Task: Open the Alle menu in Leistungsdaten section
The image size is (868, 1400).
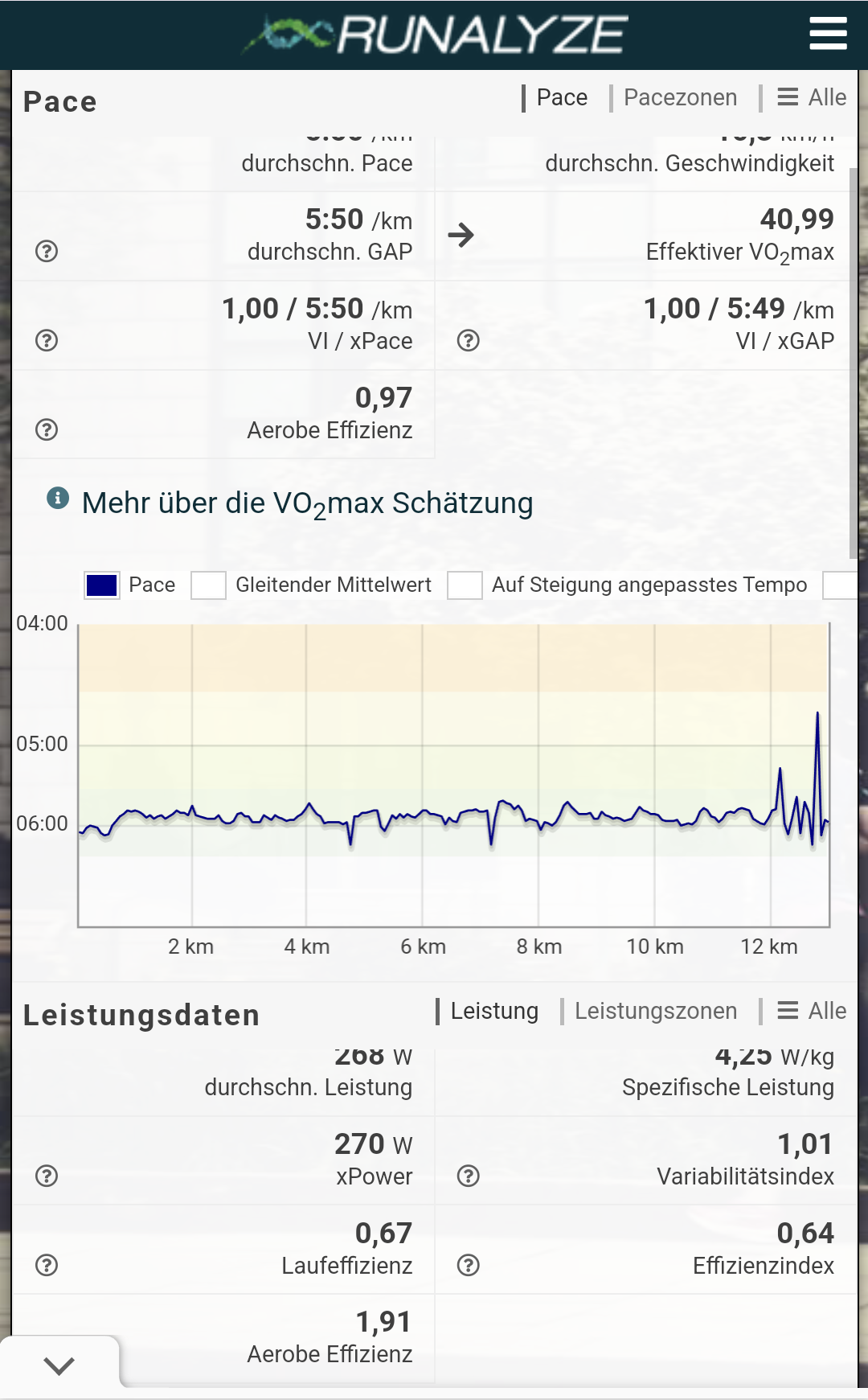Action: (812, 1011)
